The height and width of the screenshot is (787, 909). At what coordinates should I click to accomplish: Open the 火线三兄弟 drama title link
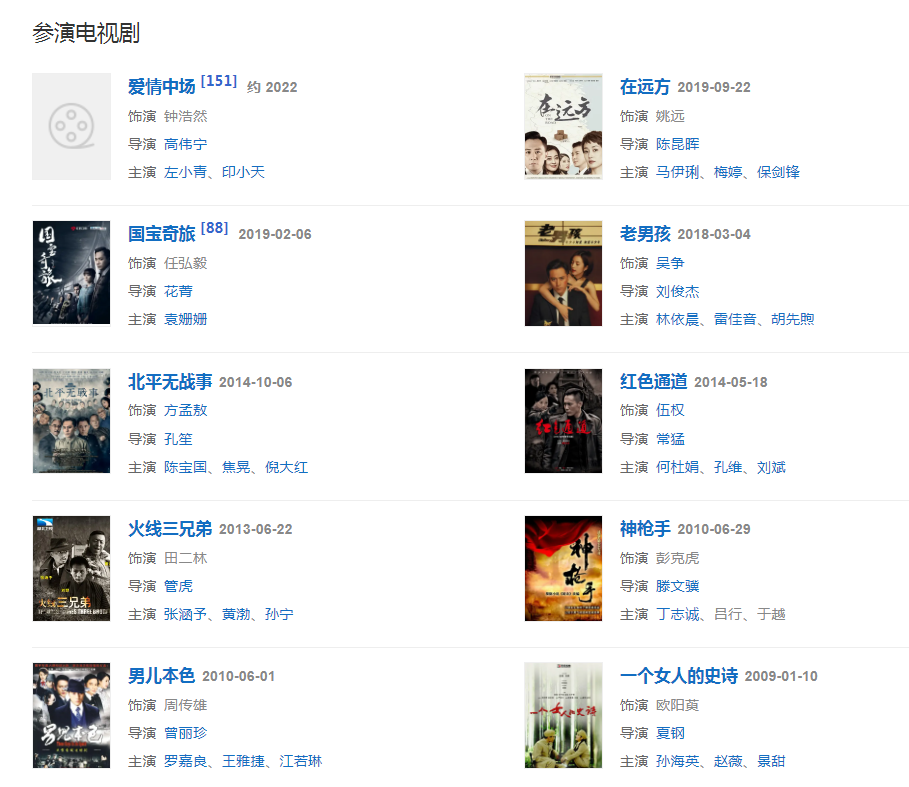(x=170, y=529)
